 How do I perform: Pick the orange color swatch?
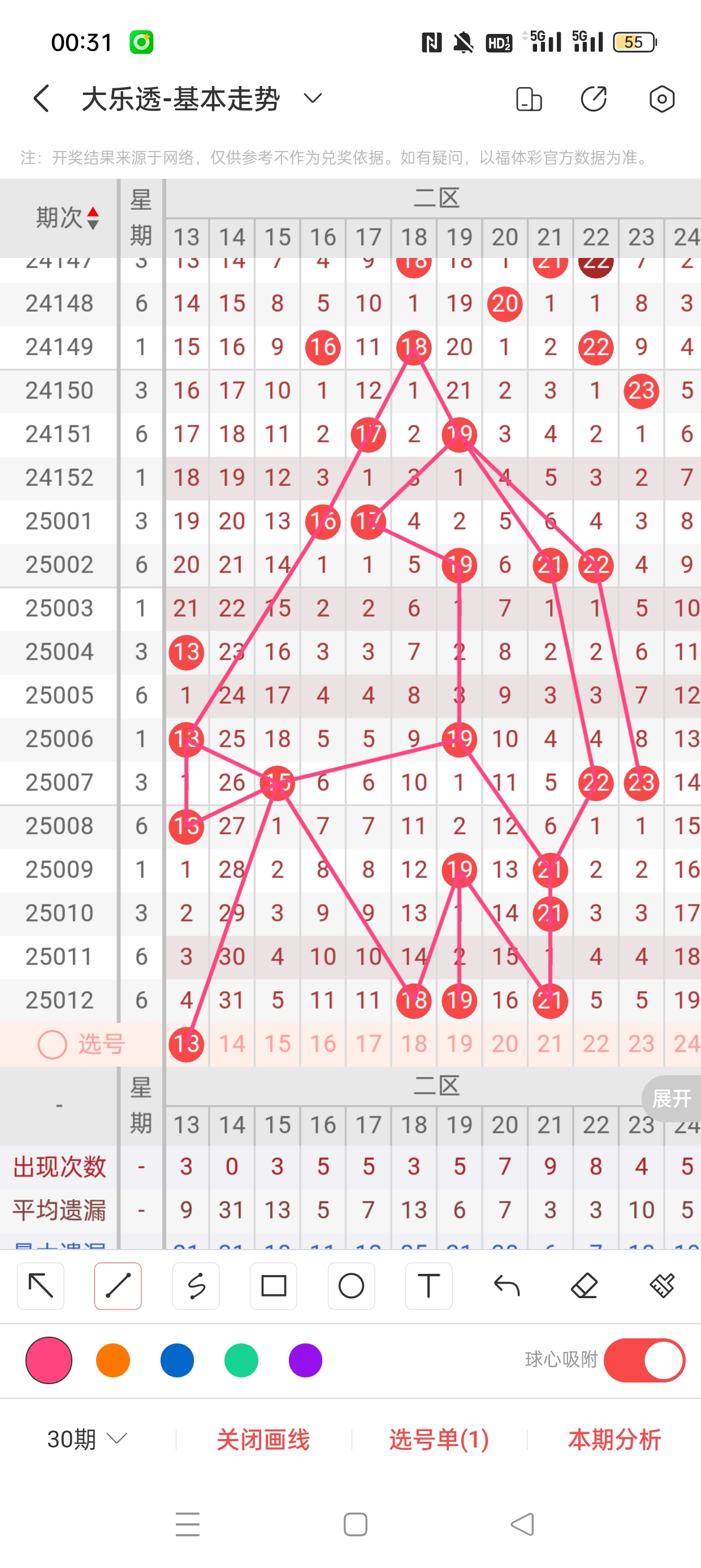tap(113, 1360)
